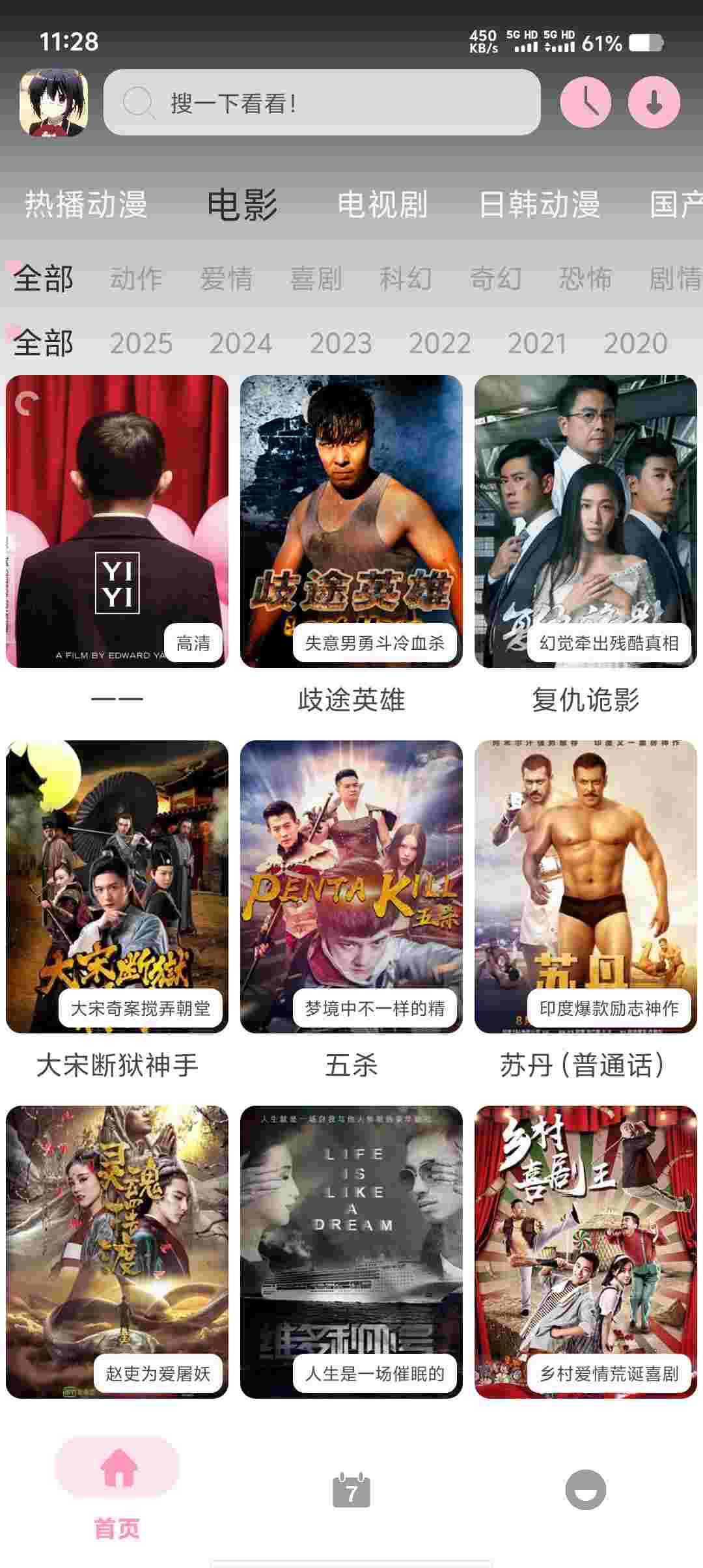Viewport: 703px width, 1568px height.
Task: Switch to the 热播动漫 tab
Action: [x=86, y=204]
